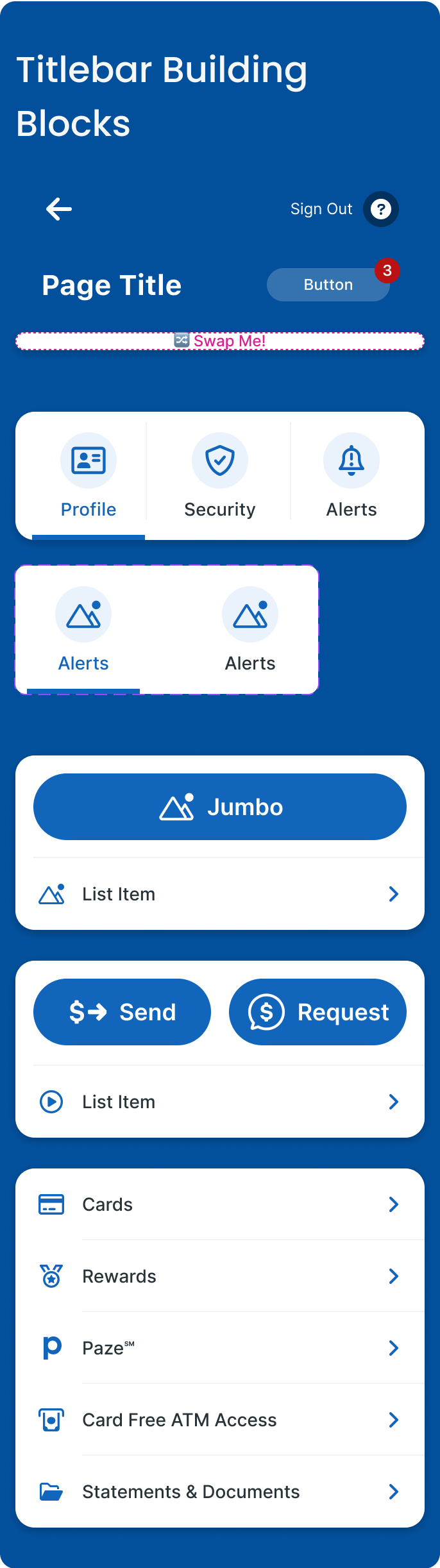Open help via the question mark icon

[381, 209]
